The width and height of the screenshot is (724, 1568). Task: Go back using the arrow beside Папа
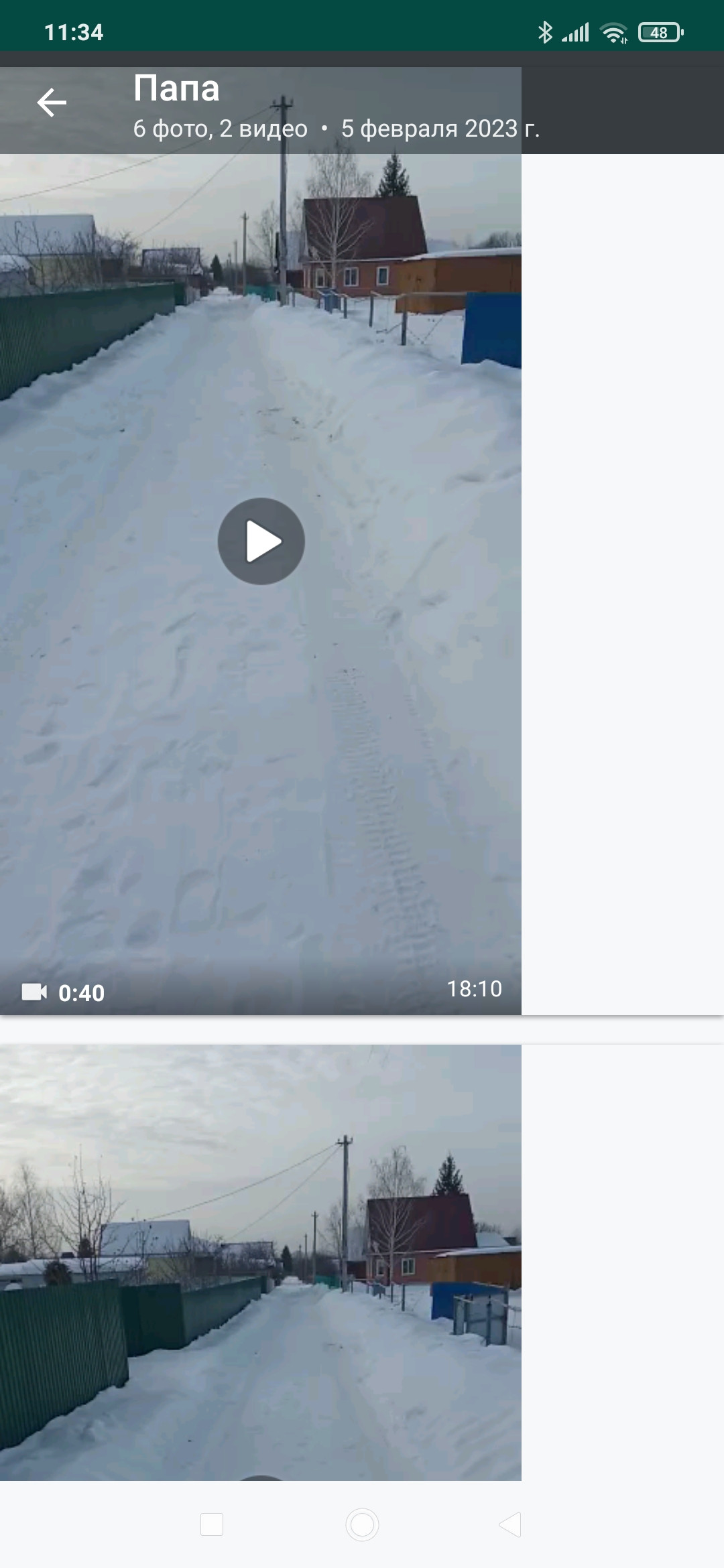52,103
